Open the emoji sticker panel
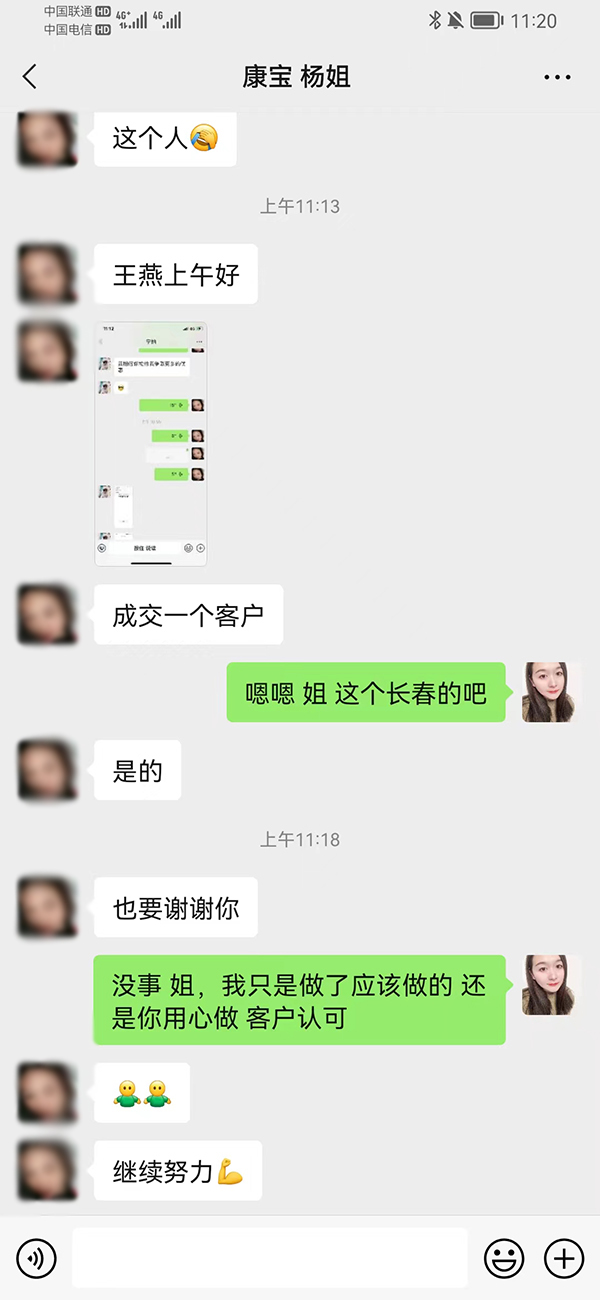The width and height of the screenshot is (600, 1300). coord(504,1258)
